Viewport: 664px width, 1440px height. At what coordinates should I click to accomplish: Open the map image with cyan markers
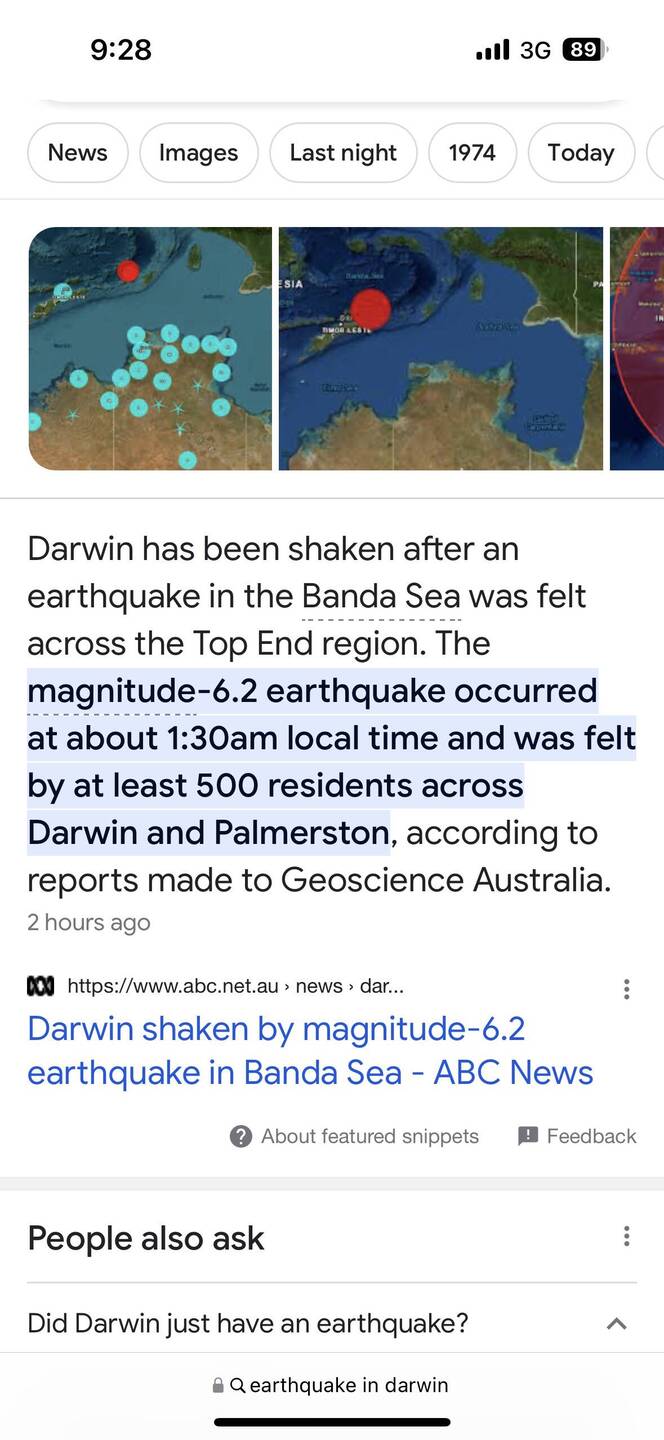tap(150, 348)
